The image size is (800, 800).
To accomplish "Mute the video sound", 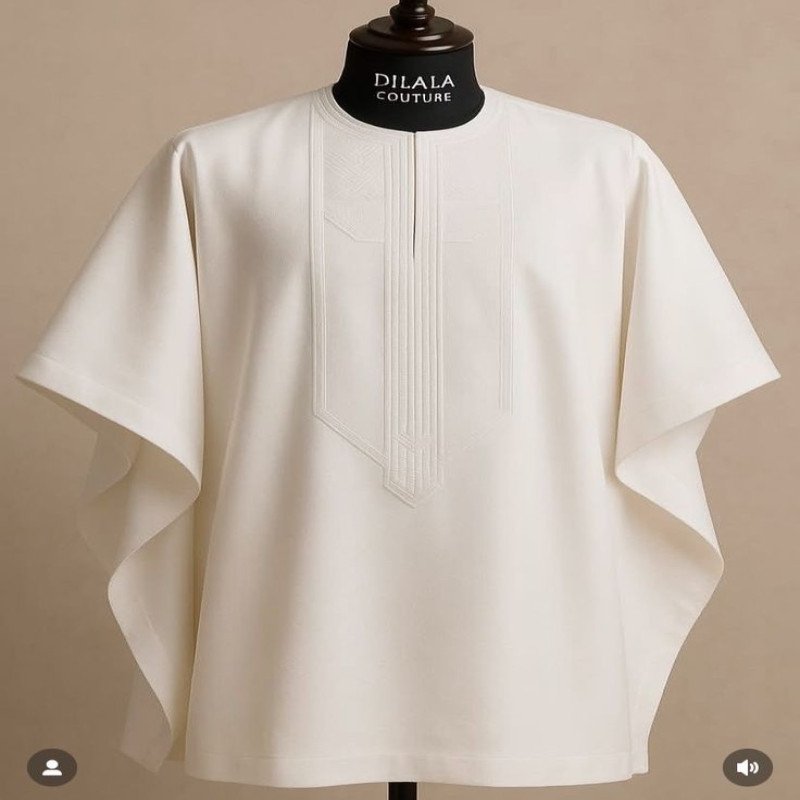I will pyautogui.click(x=747, y=767).
